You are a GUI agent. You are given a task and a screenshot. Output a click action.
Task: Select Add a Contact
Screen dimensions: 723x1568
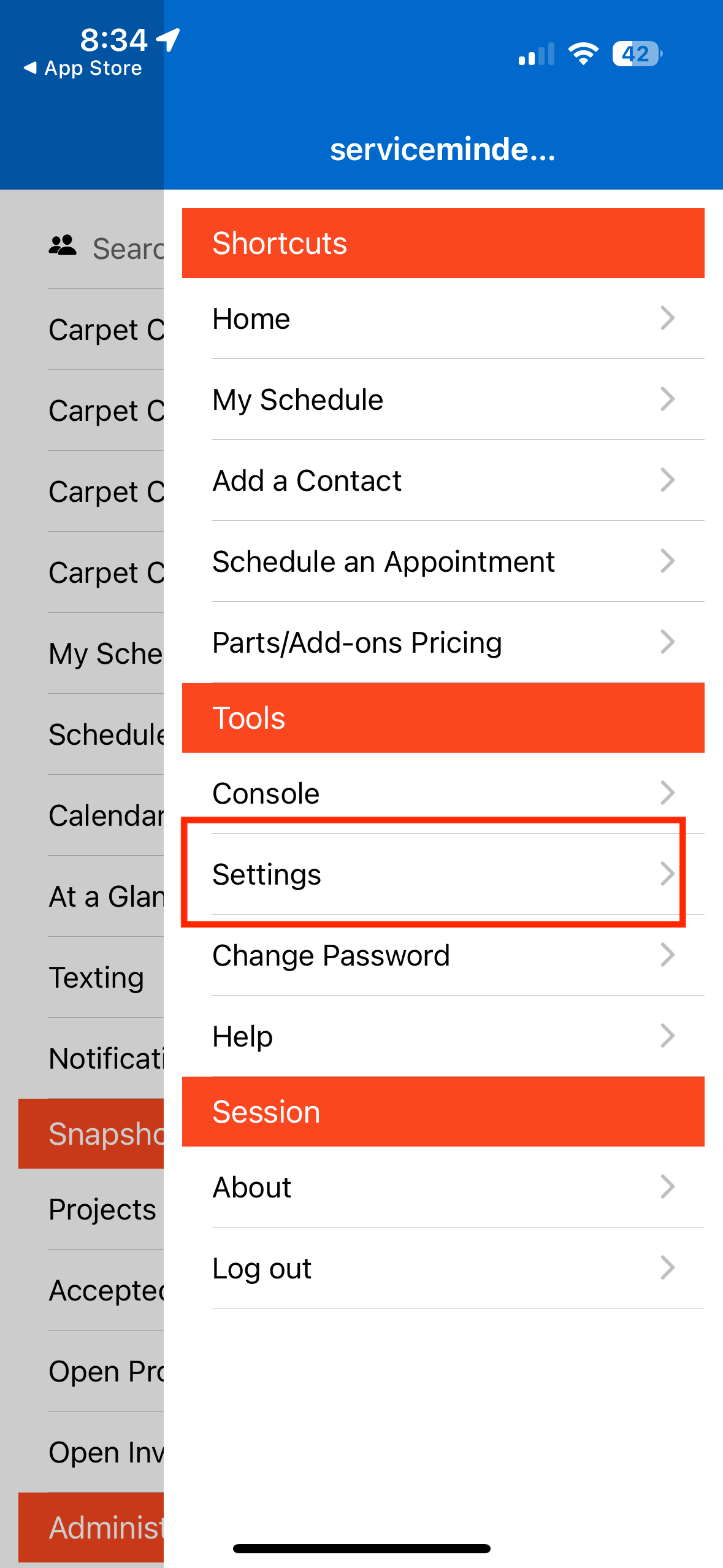tap(442, 480)
